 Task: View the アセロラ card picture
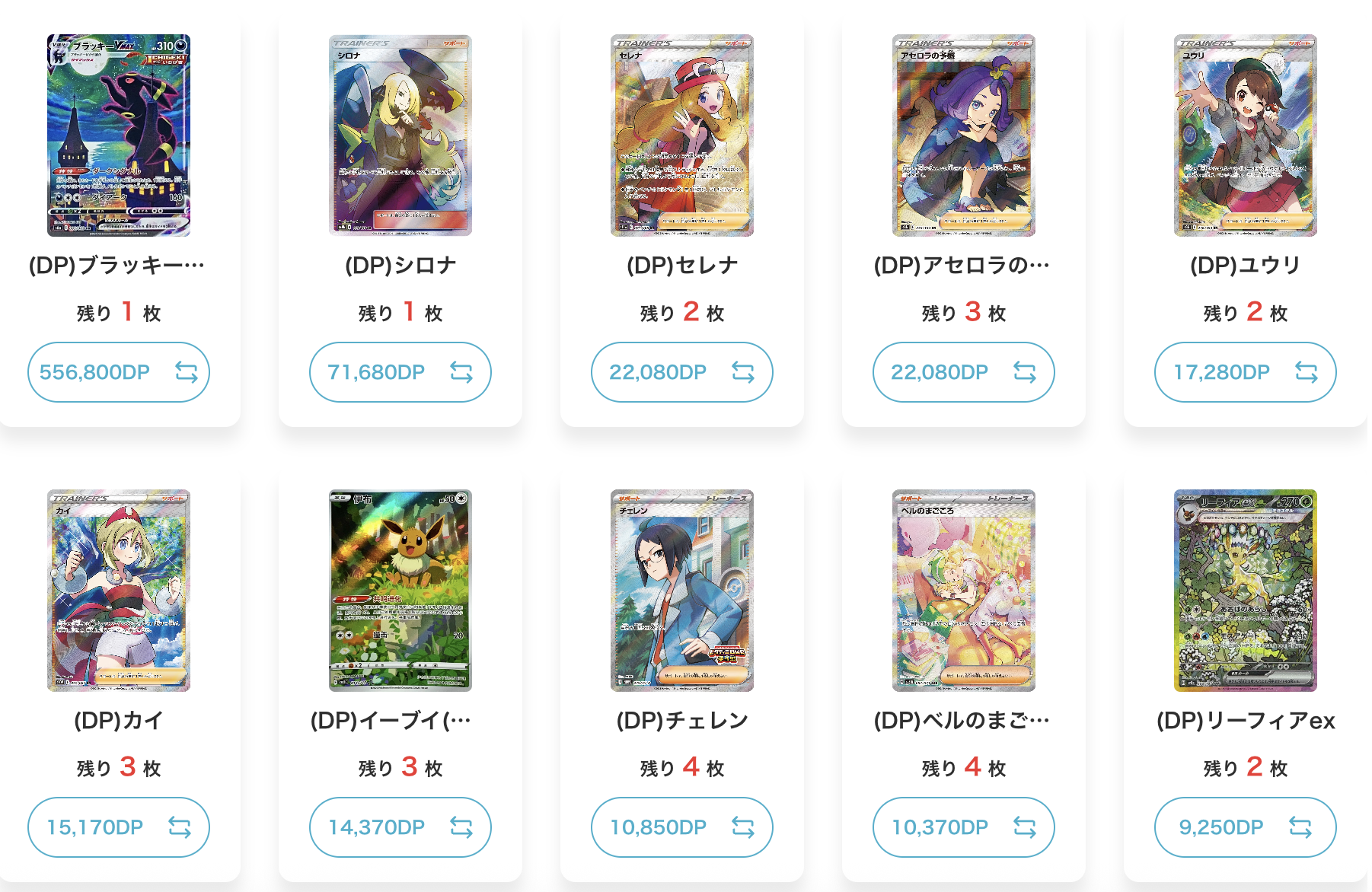(x=964, y=135)
